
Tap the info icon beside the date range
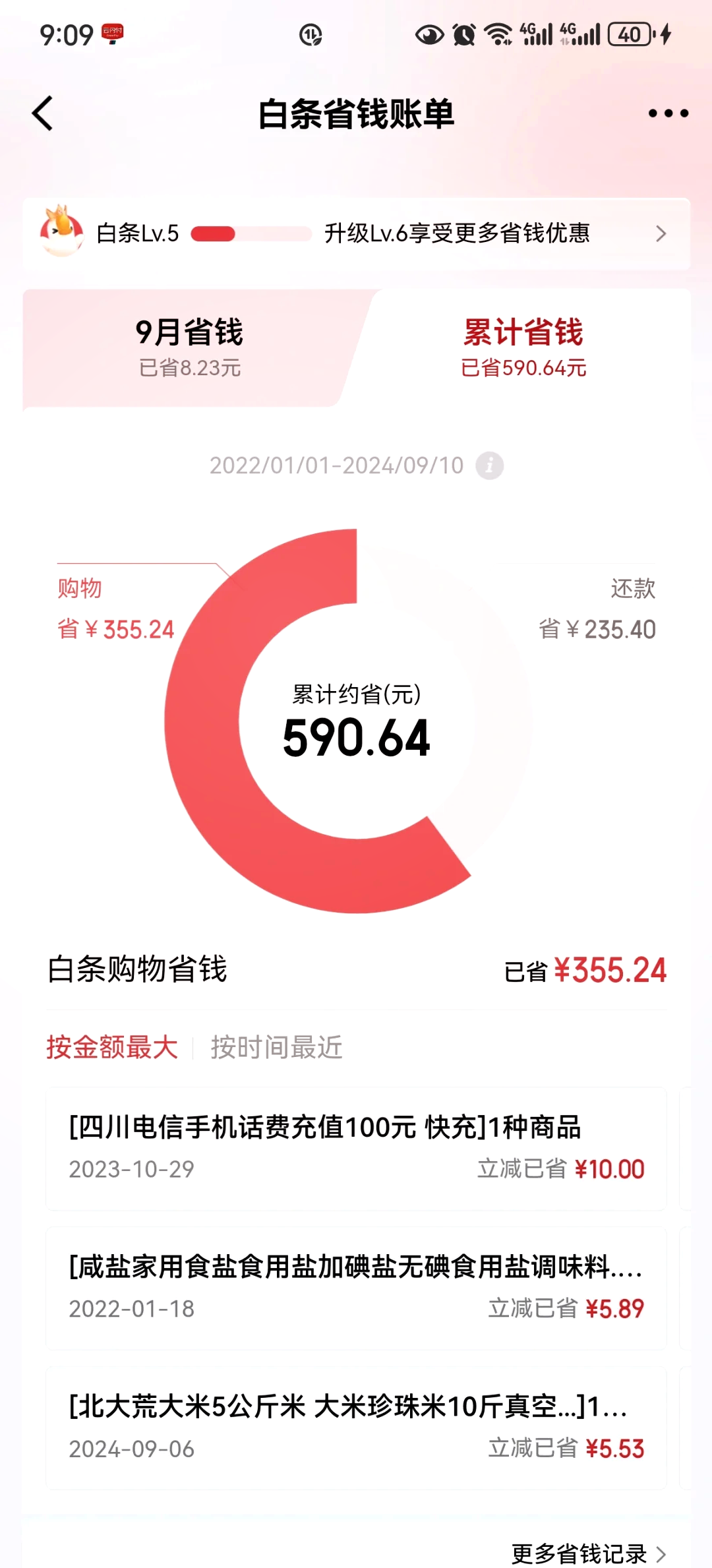pyautogui.click(x=490, y=466)
